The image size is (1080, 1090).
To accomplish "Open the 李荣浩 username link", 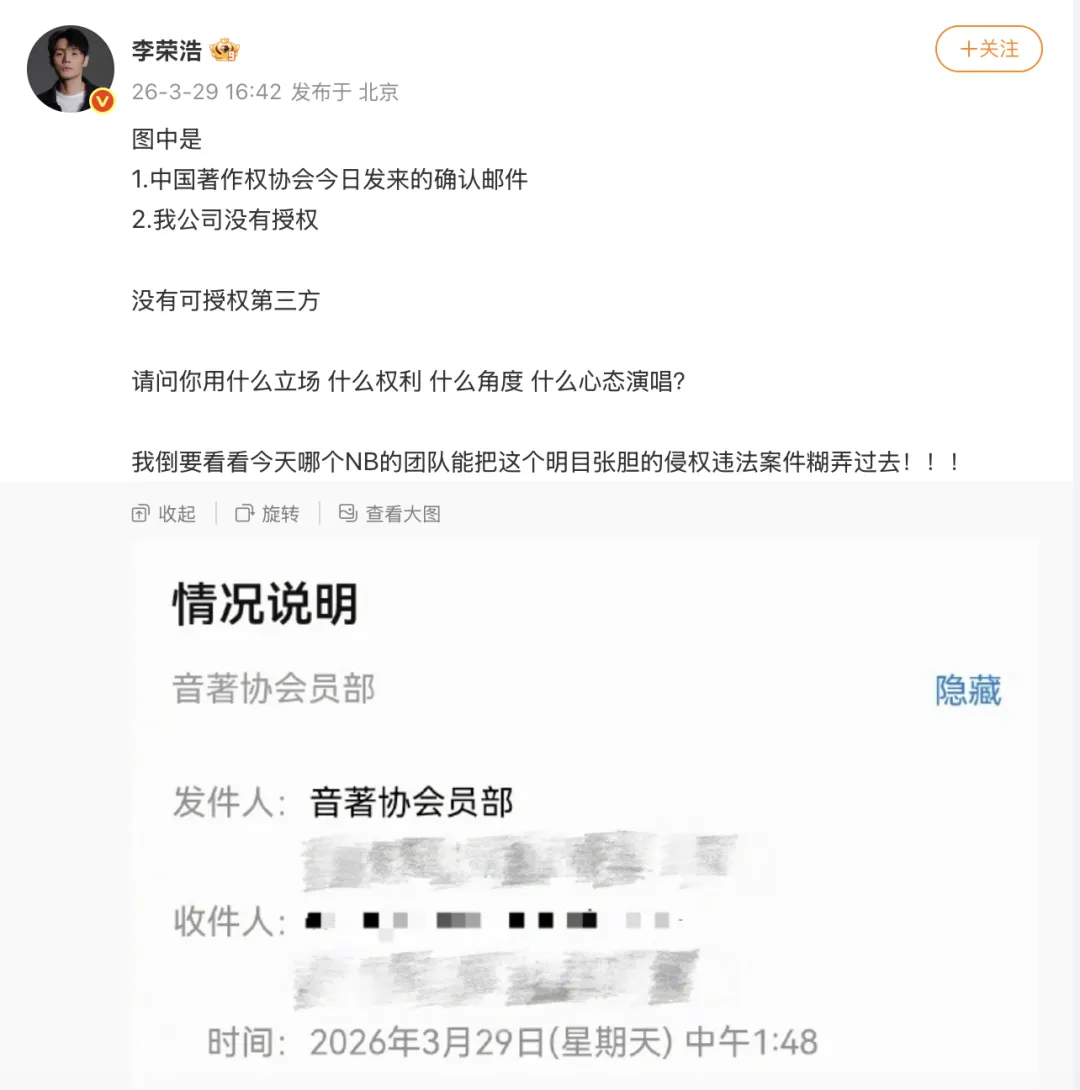I will coord(167,50).
